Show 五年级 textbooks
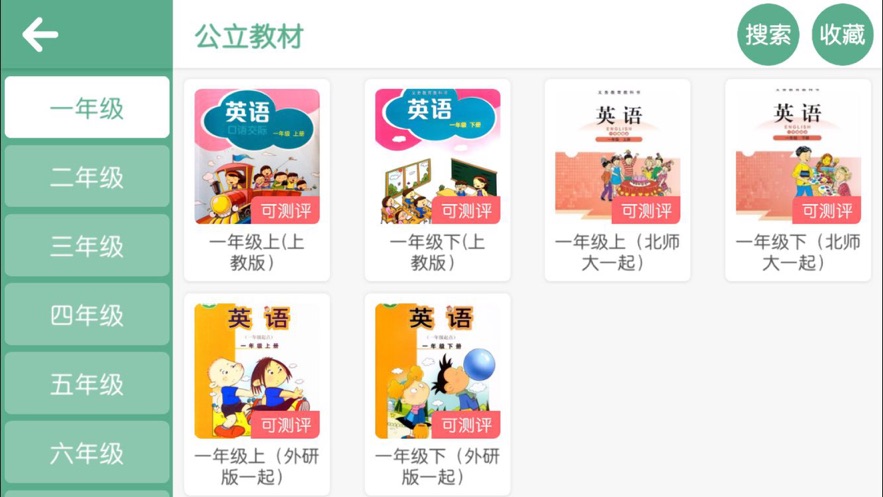The image size is (883, 497). (x=87, y=384)
